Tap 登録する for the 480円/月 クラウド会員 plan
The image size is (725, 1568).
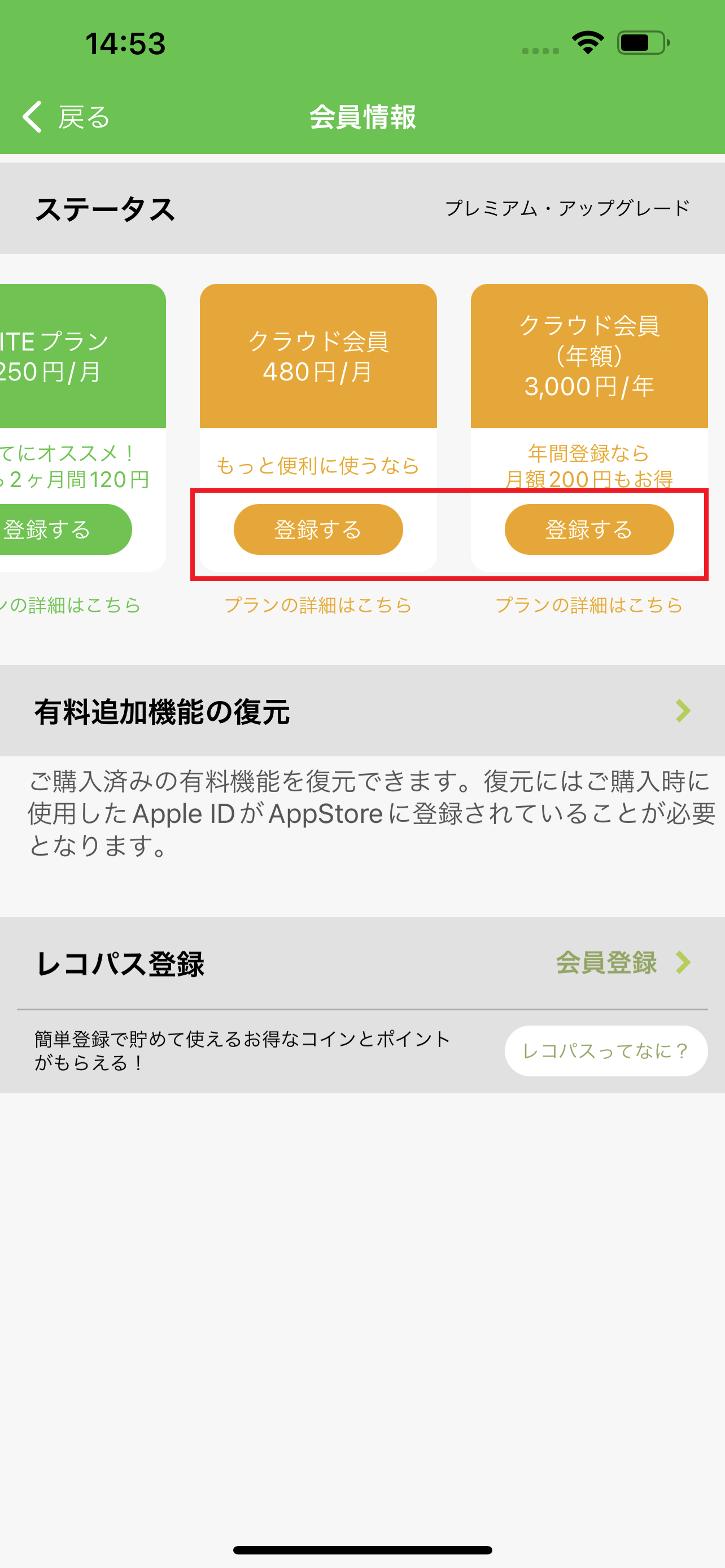coord(318,529)
